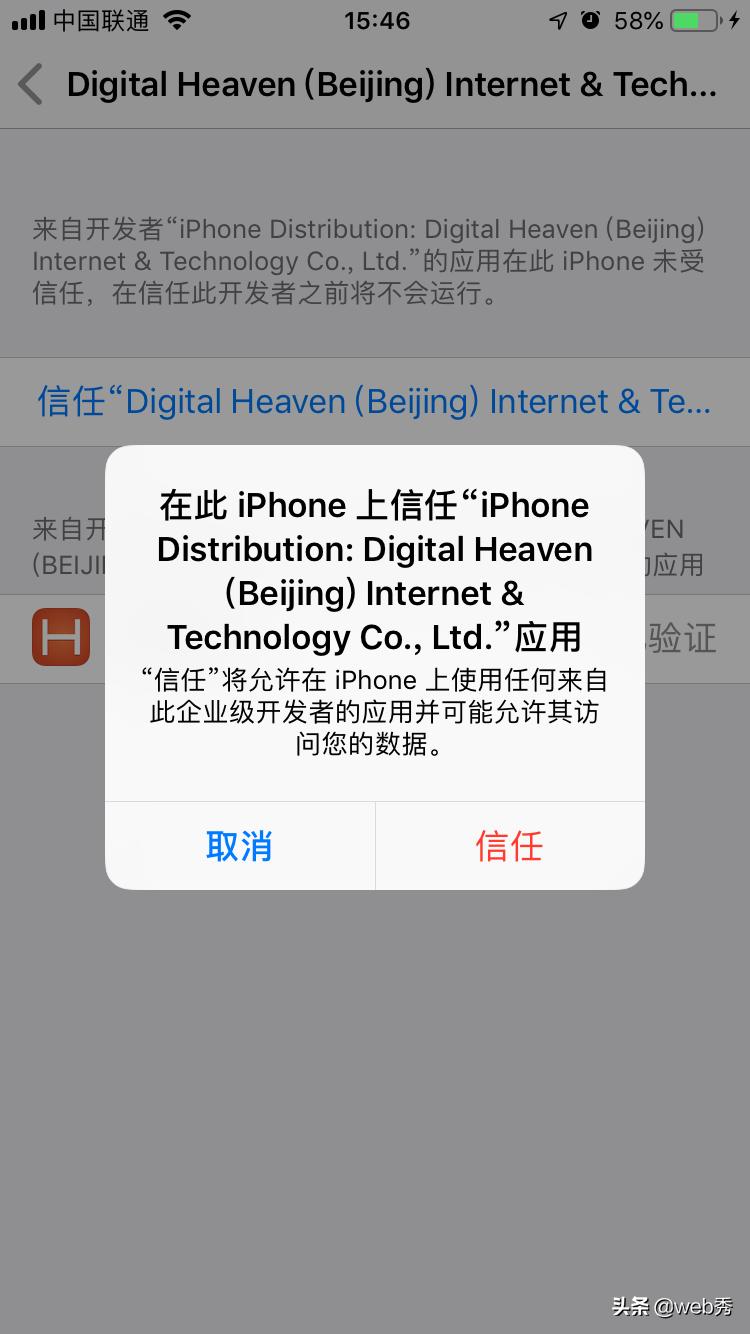This screenshot has height=1334, width=750.
Task: Tap the dialog warning text about data access
Action: click(375, 712)
